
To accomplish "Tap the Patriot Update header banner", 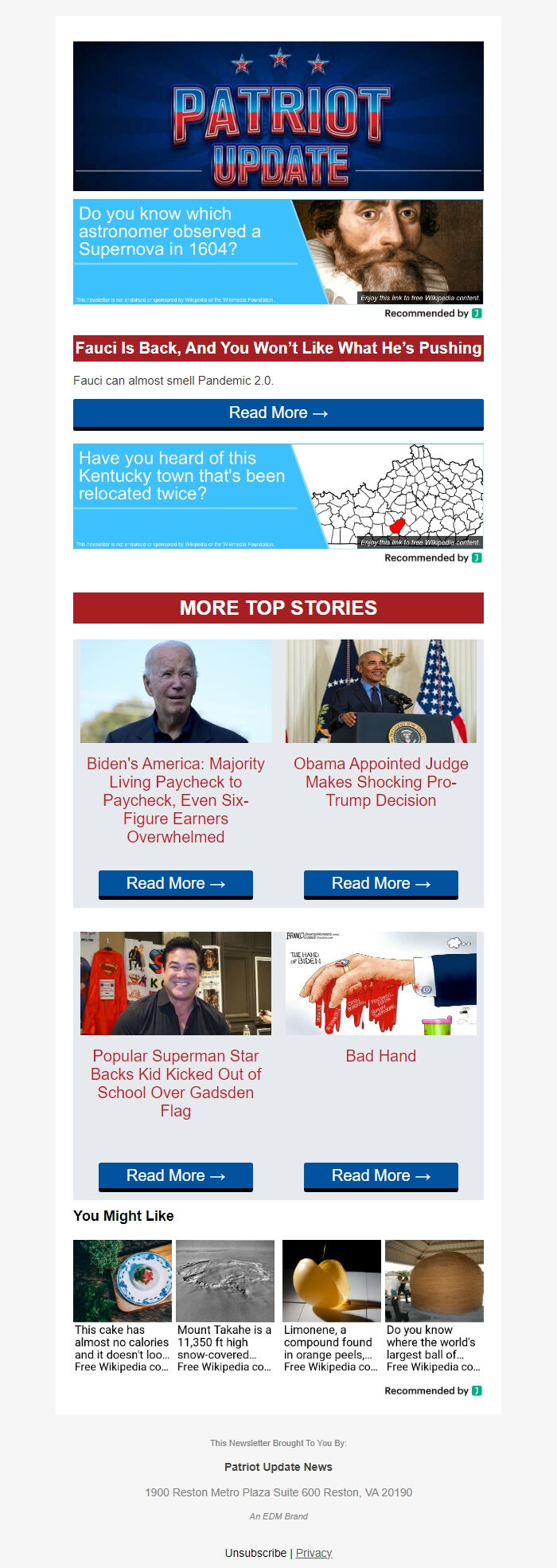I will (x=278, y=116).
